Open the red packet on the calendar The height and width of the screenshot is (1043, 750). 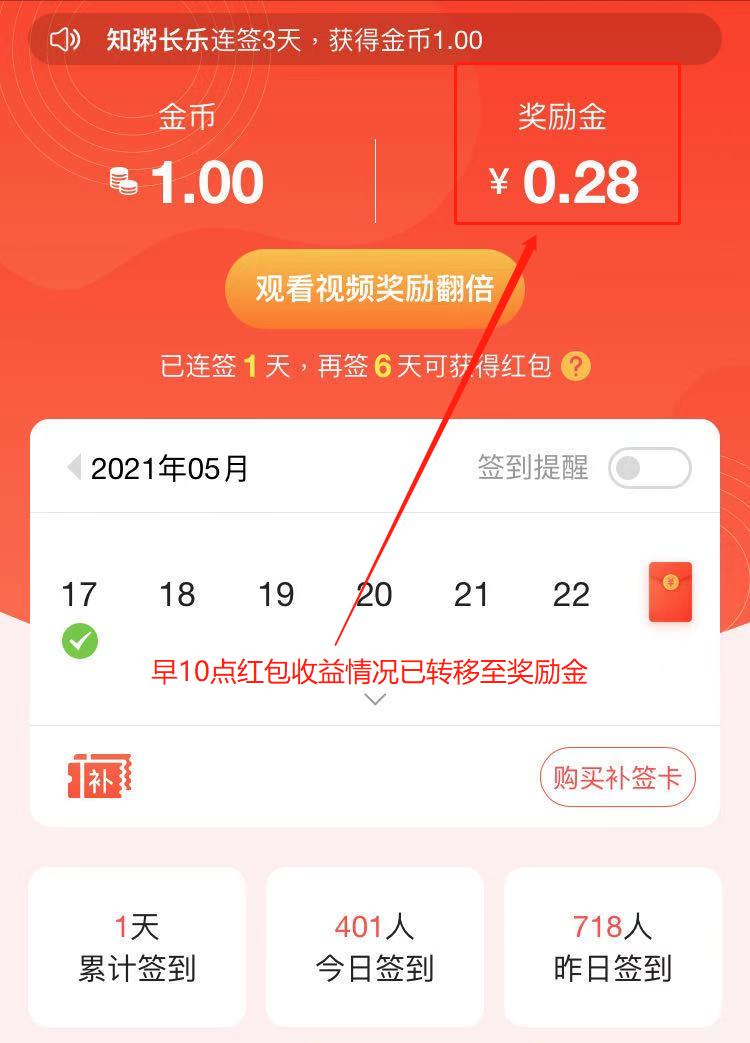(669, 592)
